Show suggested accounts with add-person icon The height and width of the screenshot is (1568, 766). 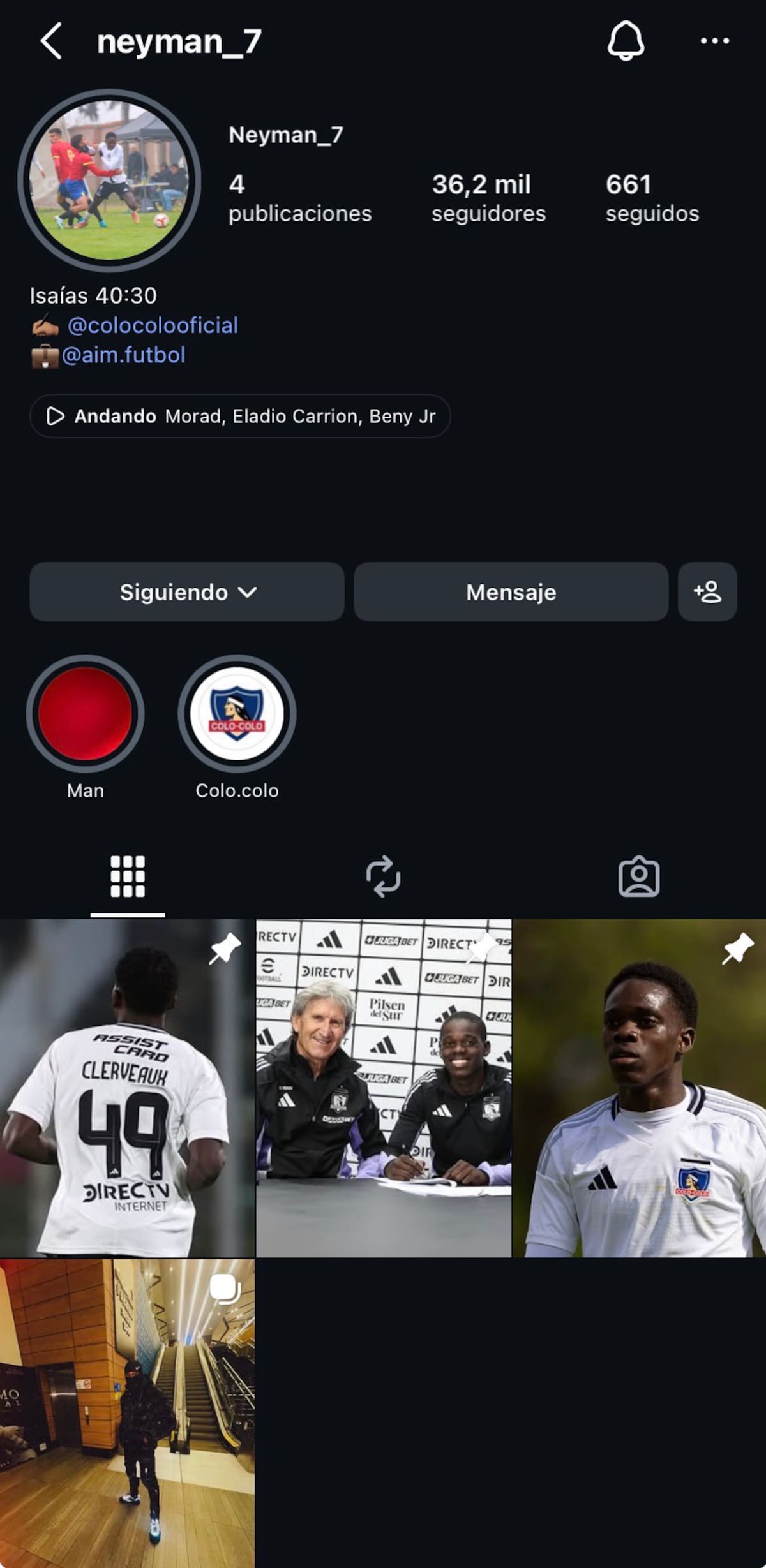(707, 592)
